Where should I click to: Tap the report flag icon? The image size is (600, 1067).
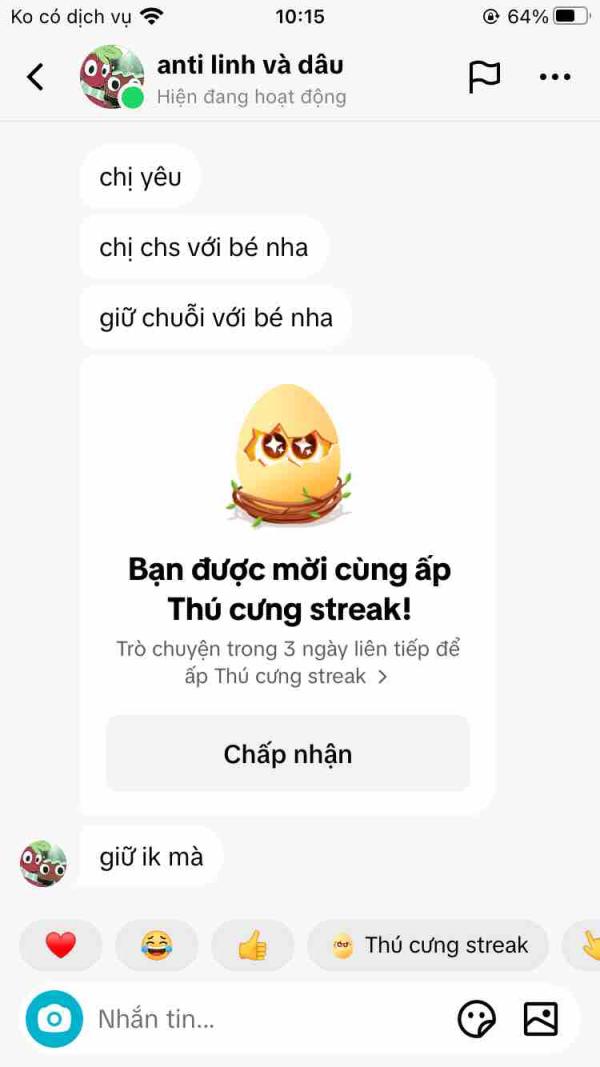(484, 77)
